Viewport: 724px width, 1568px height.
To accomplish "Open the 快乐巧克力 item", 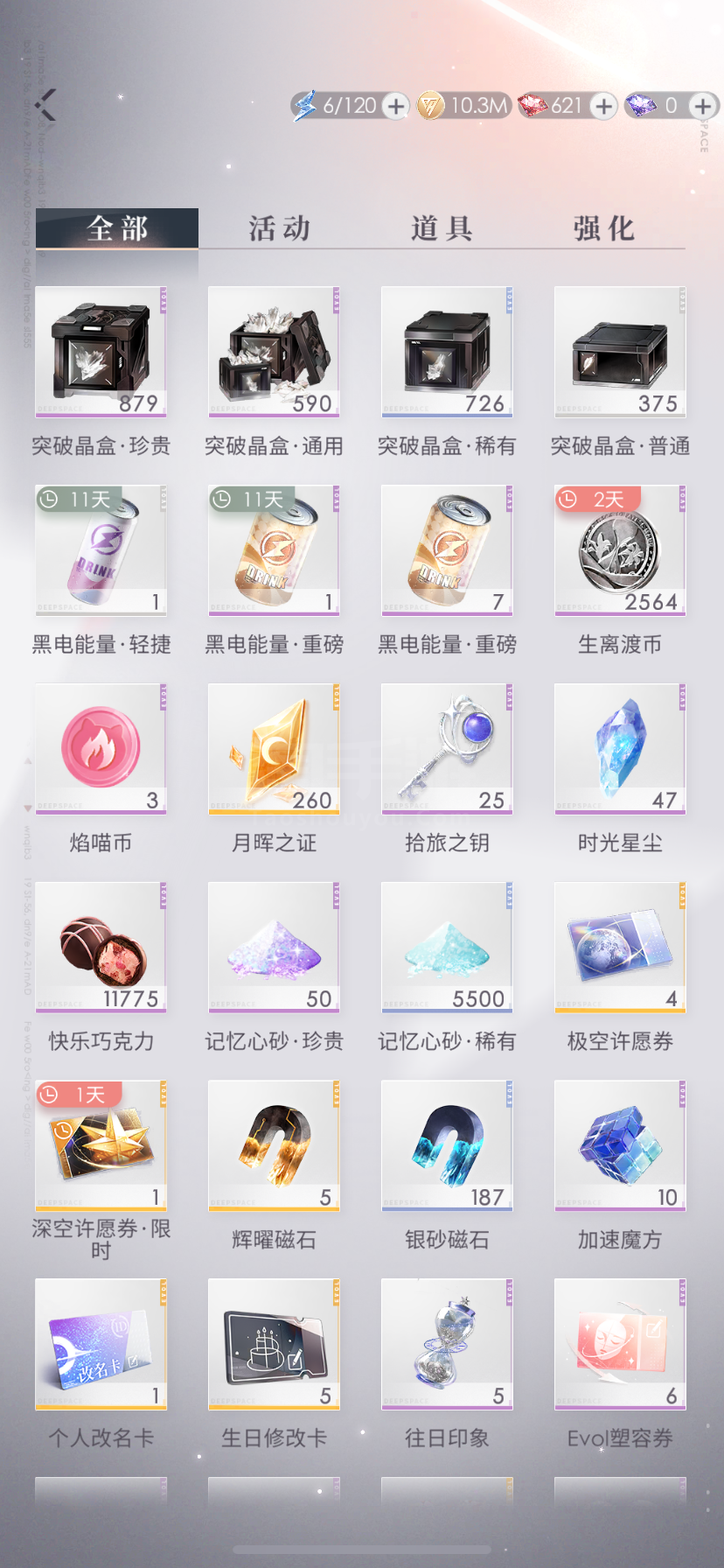I will (x=101, y=948).
